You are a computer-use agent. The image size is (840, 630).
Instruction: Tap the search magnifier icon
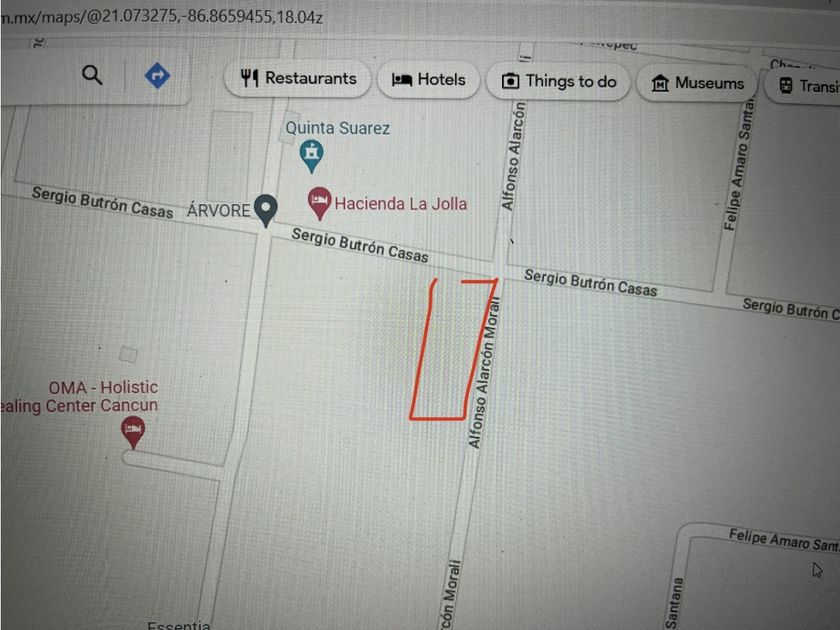pos(92,75)
